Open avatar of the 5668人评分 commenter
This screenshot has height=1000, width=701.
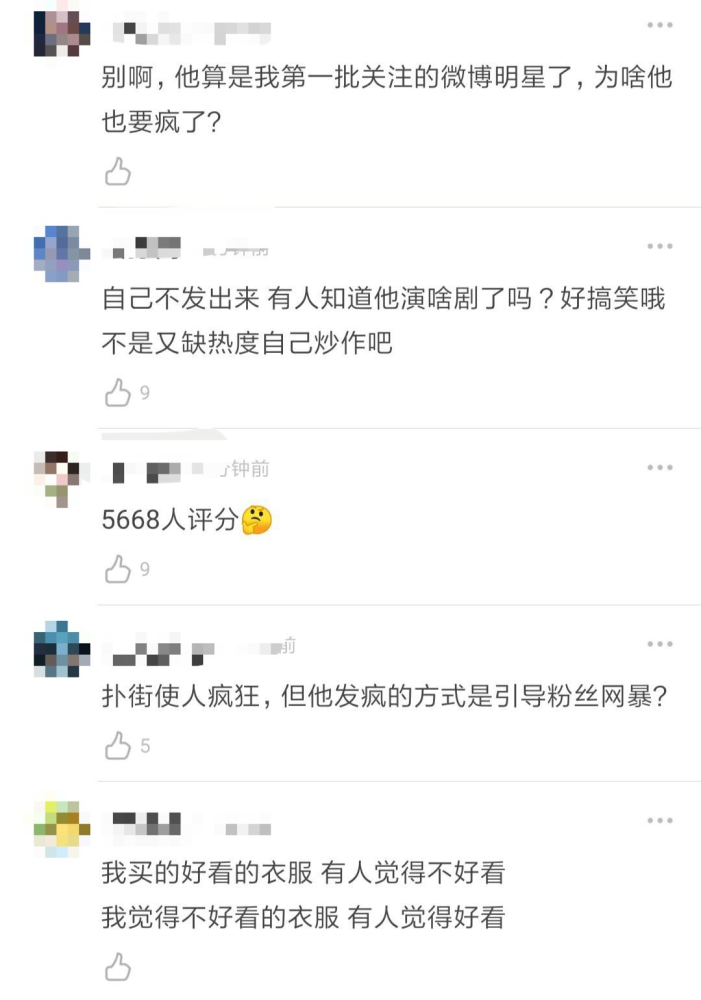(57, 476)
